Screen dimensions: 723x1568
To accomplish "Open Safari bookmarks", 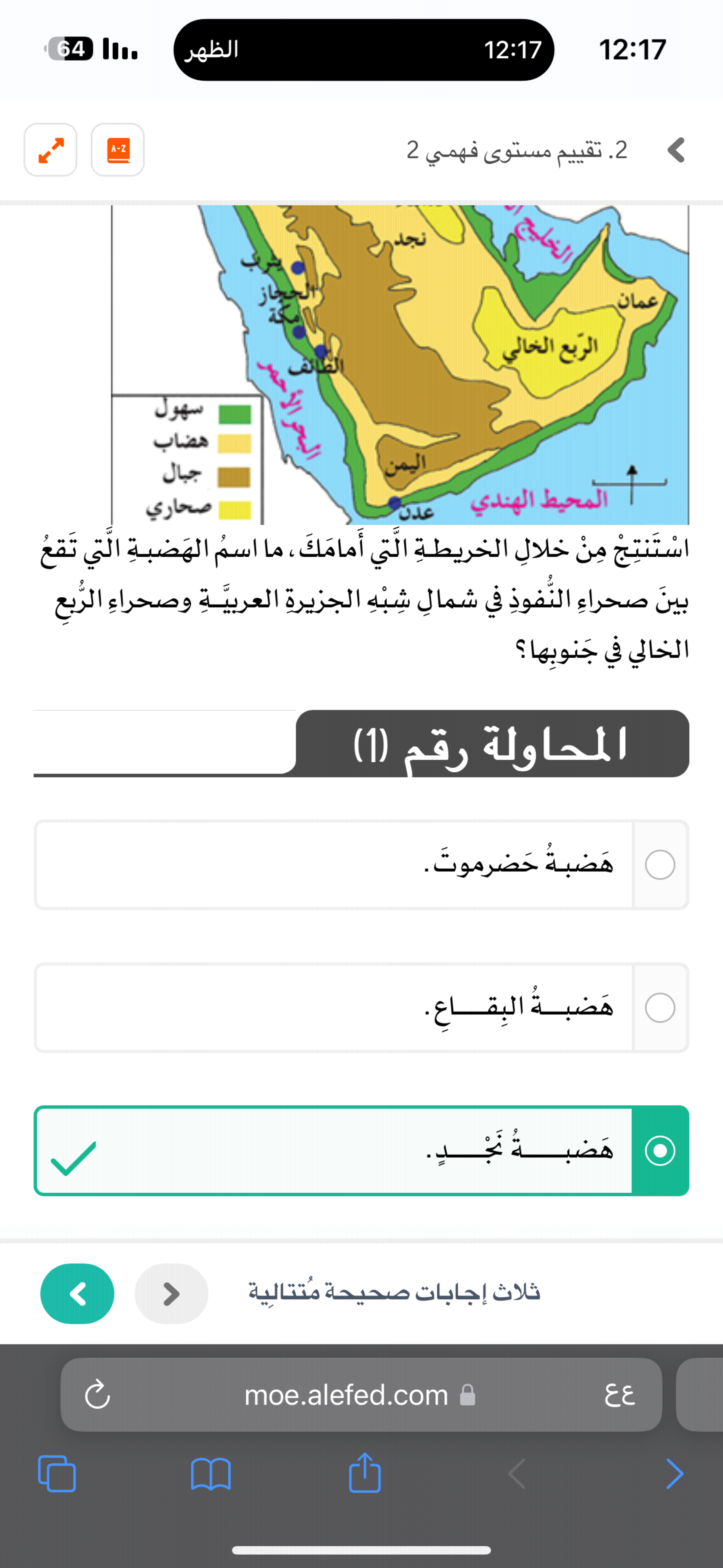I will 211,1474.
